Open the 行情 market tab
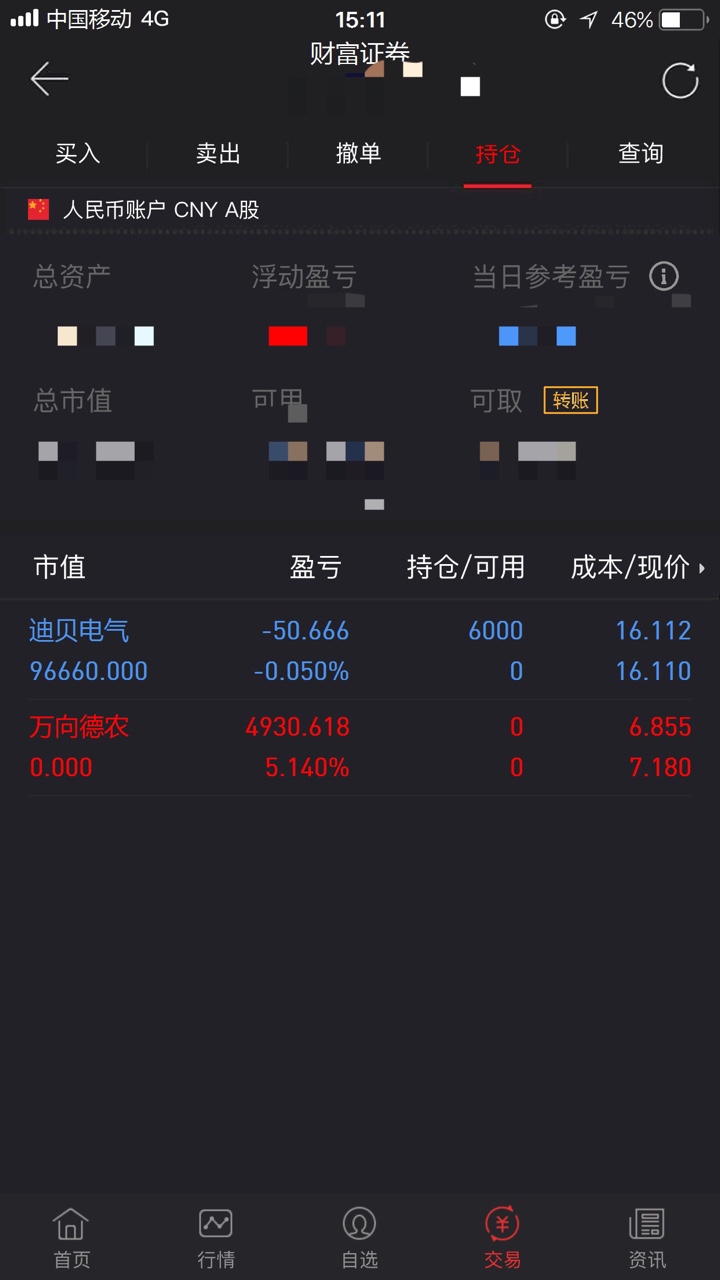This screenshot has width=720, height=1280. point(216,1237)
